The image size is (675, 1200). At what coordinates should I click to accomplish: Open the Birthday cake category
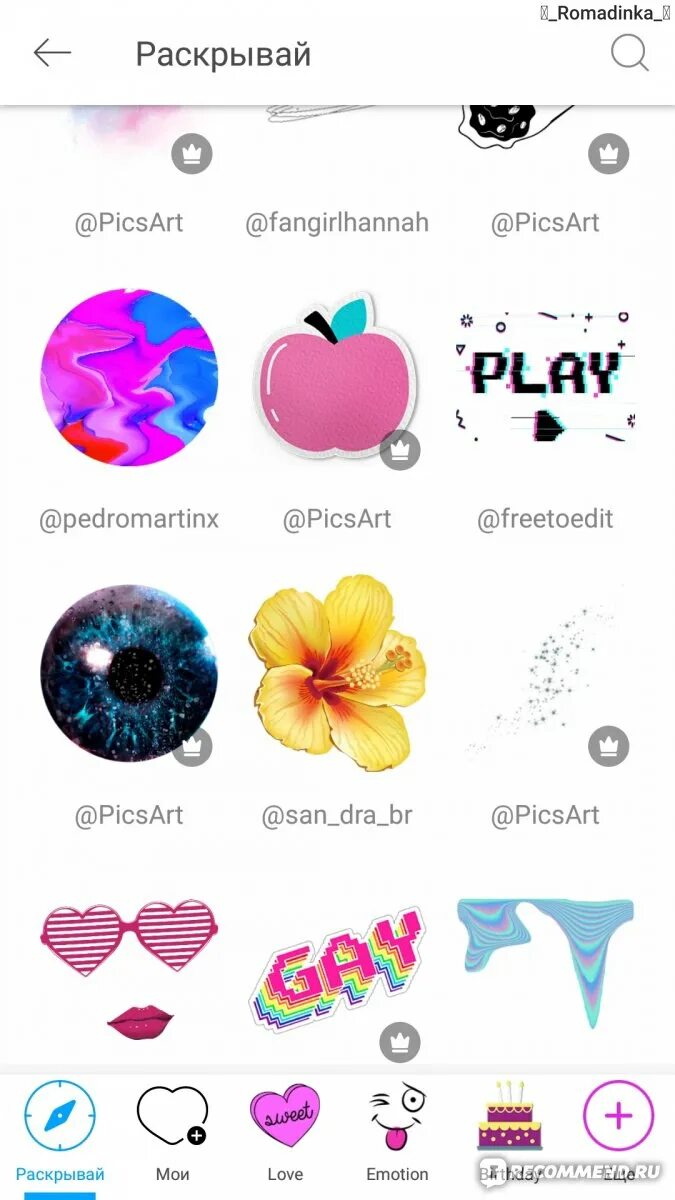509,1130
